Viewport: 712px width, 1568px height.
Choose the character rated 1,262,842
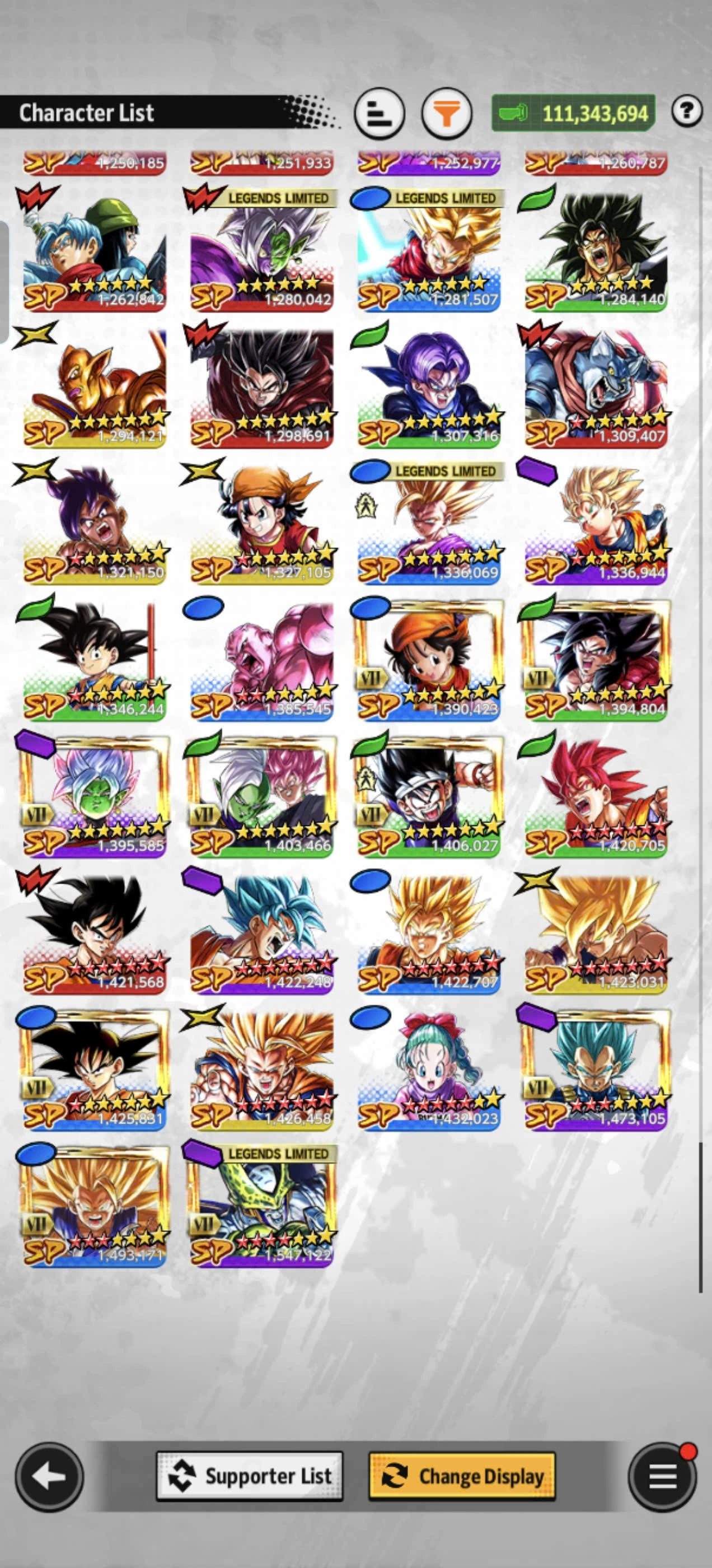coord(95,251)
